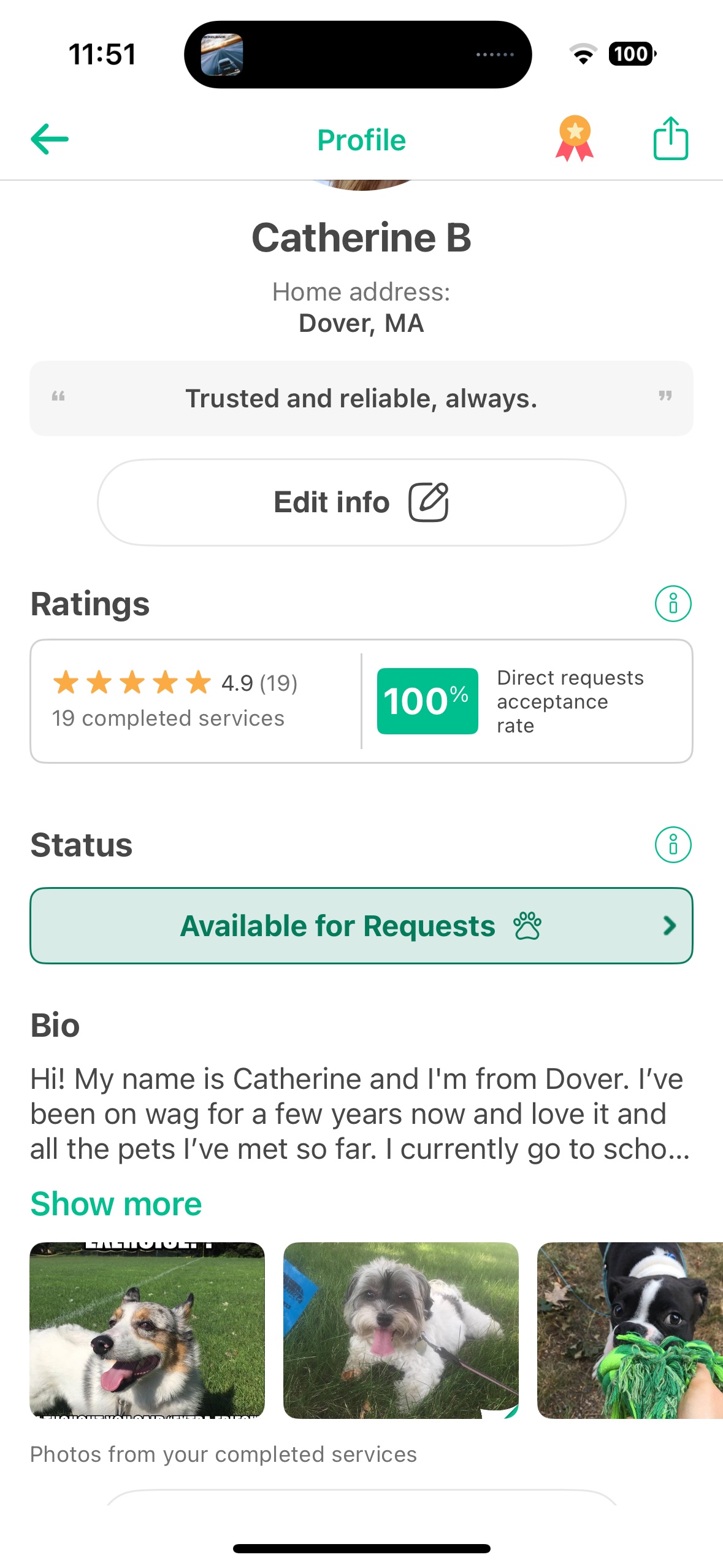The width and height of the screenshot is (723, 1568).
Task: Open the Status info icon
Action: click(673, 845)
